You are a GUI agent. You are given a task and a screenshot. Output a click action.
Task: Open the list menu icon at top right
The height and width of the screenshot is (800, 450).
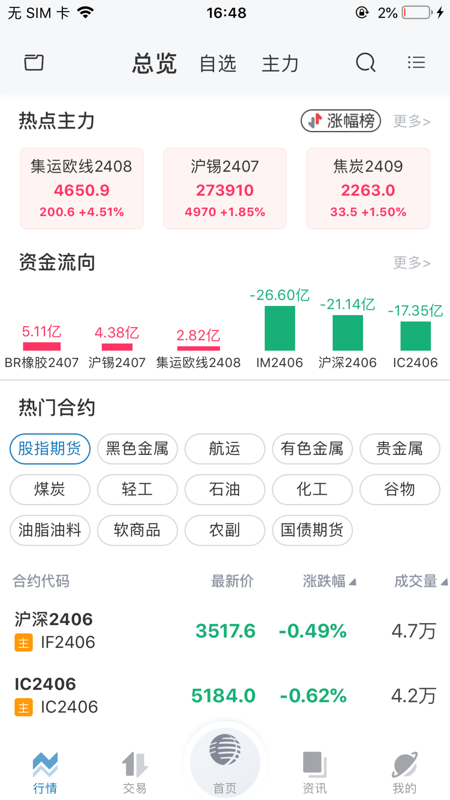416,62
